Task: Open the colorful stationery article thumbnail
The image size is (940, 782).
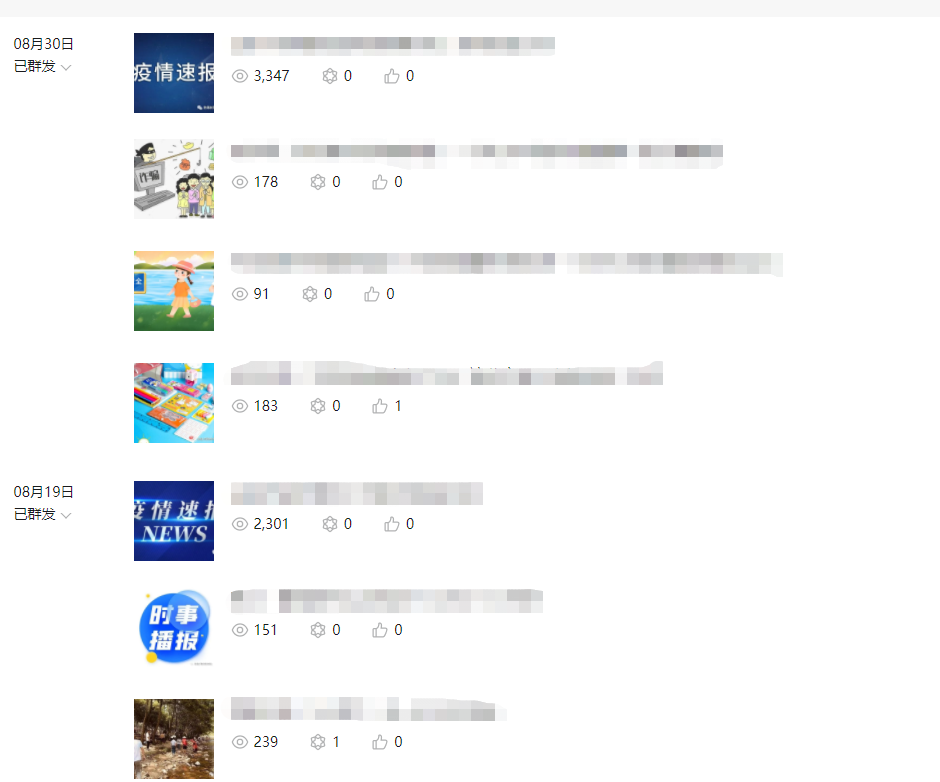Action: point(174,403)
